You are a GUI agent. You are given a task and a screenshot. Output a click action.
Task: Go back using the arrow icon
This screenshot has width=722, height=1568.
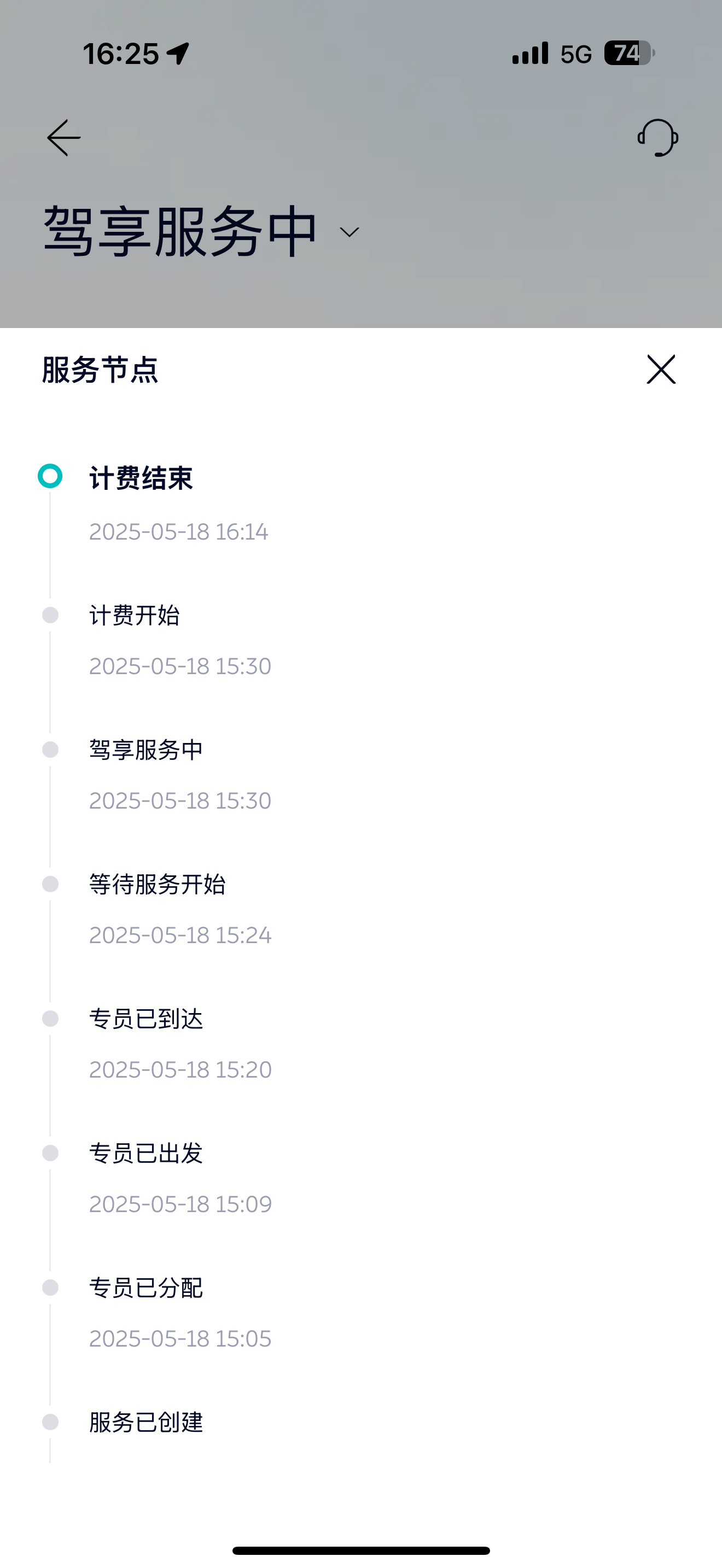[x=64, y=138]
